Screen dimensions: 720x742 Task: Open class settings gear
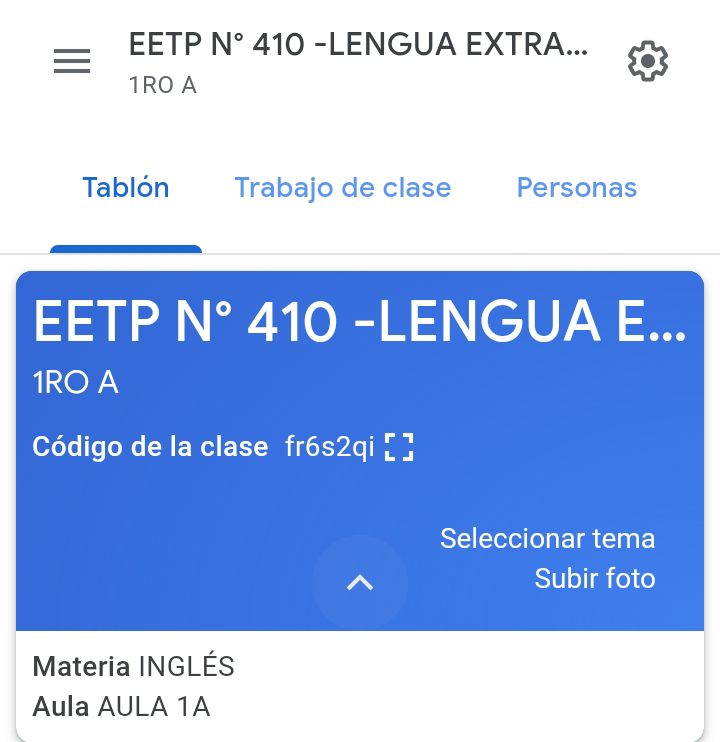[x=647, y=62]
